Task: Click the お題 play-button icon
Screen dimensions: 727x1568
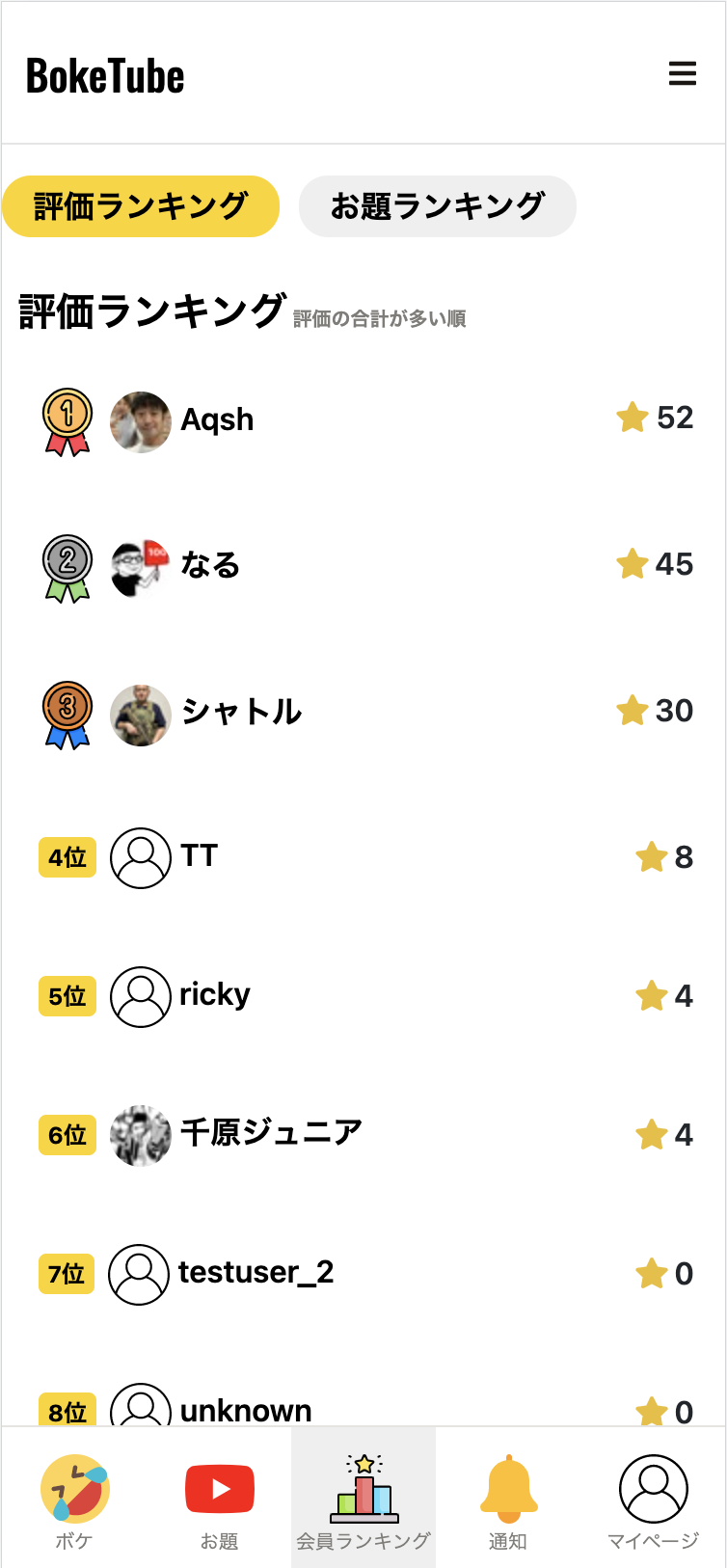Action: pos(218,1490)
